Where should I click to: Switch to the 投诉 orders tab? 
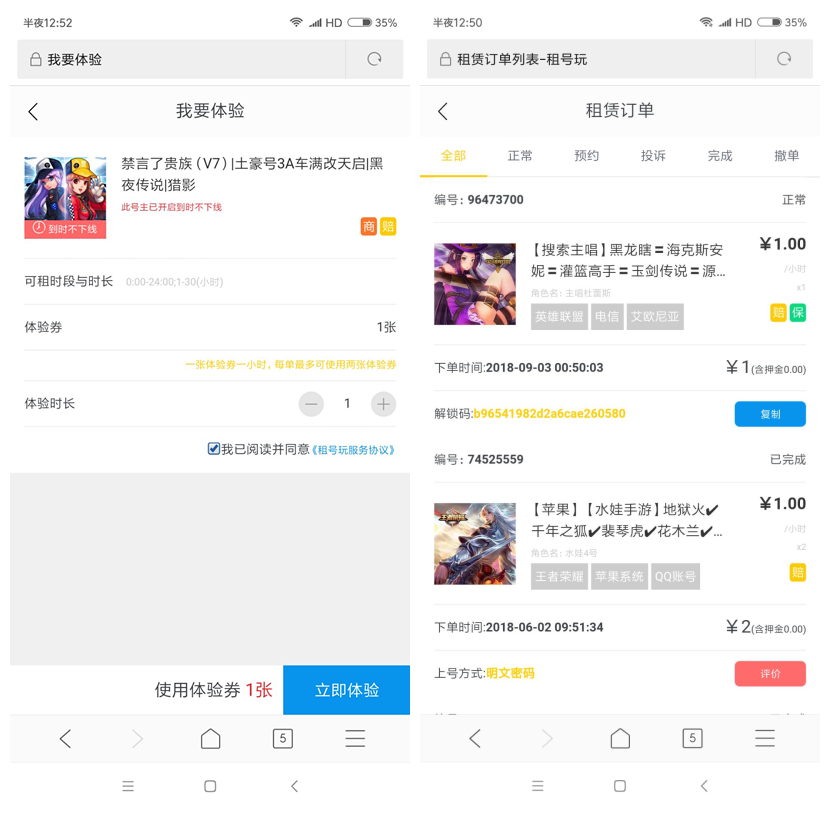[653, 156]
